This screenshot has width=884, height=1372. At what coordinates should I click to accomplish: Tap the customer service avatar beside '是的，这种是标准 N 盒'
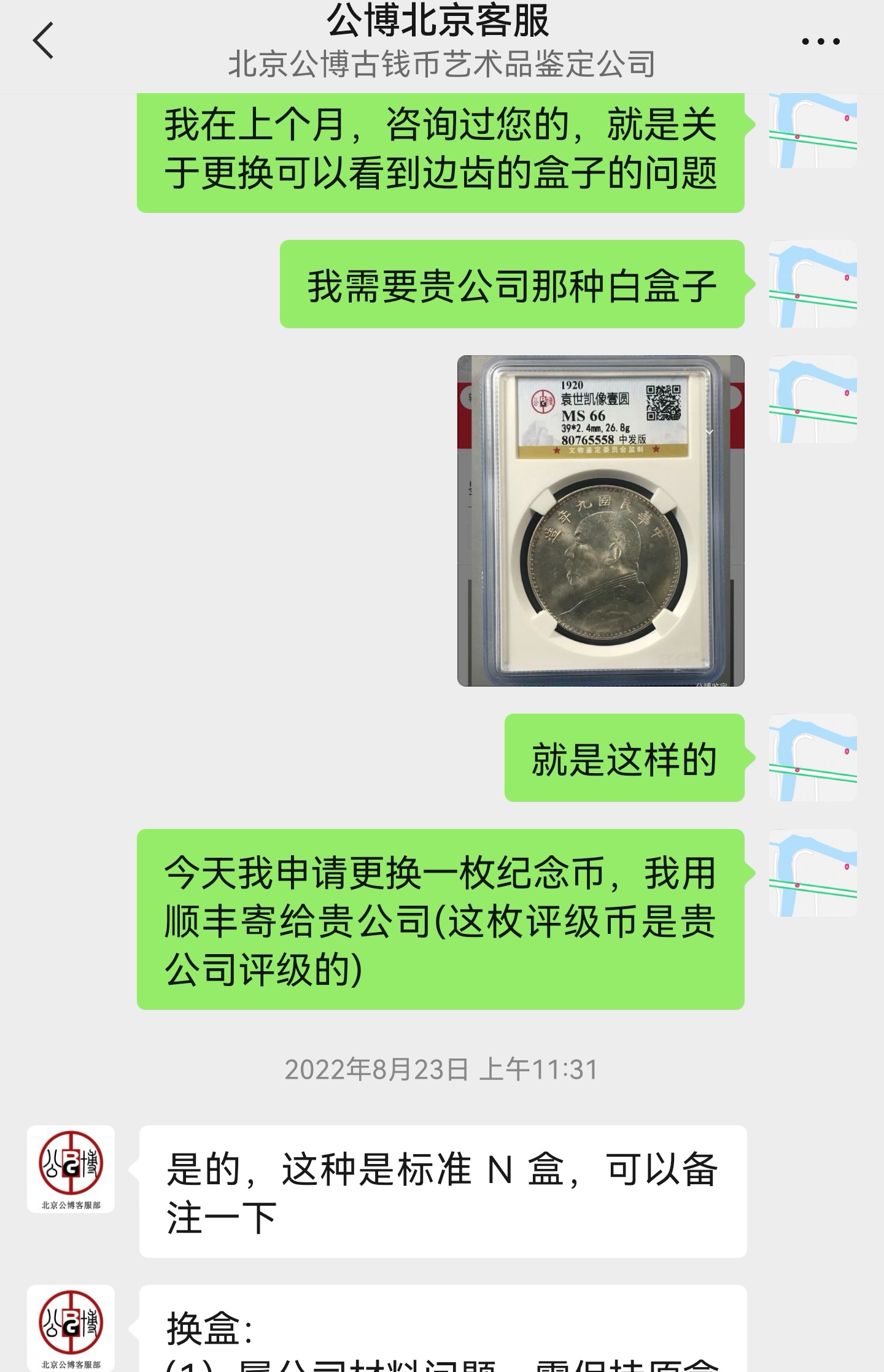71,1169
